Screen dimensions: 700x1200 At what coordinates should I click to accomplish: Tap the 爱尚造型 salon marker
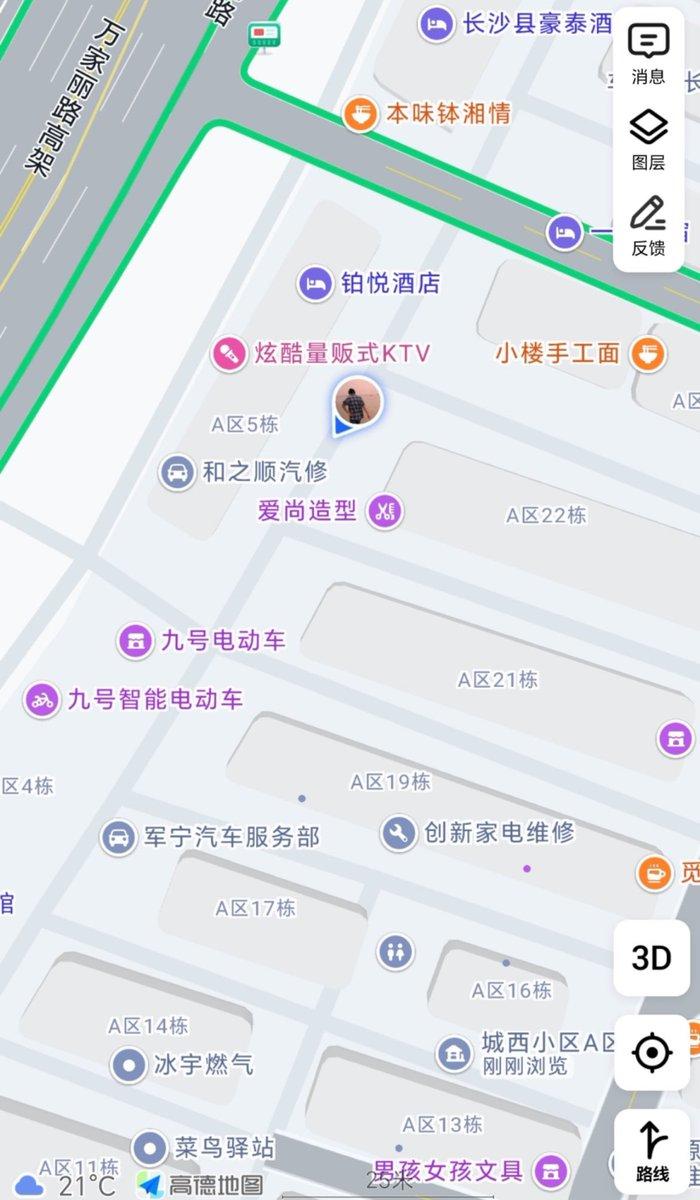point(384,511)
